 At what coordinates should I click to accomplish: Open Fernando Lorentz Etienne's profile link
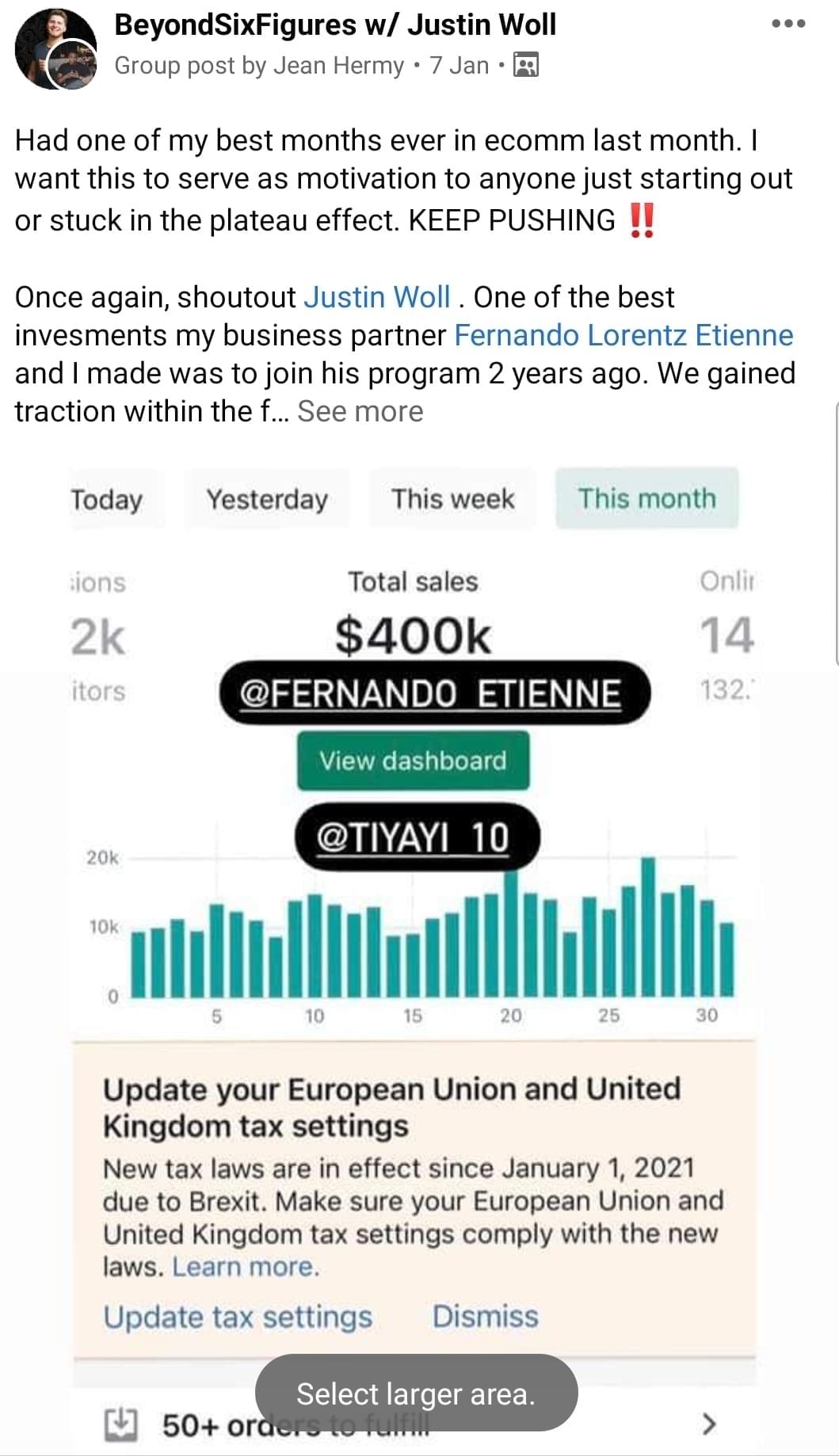click(624, 335)
